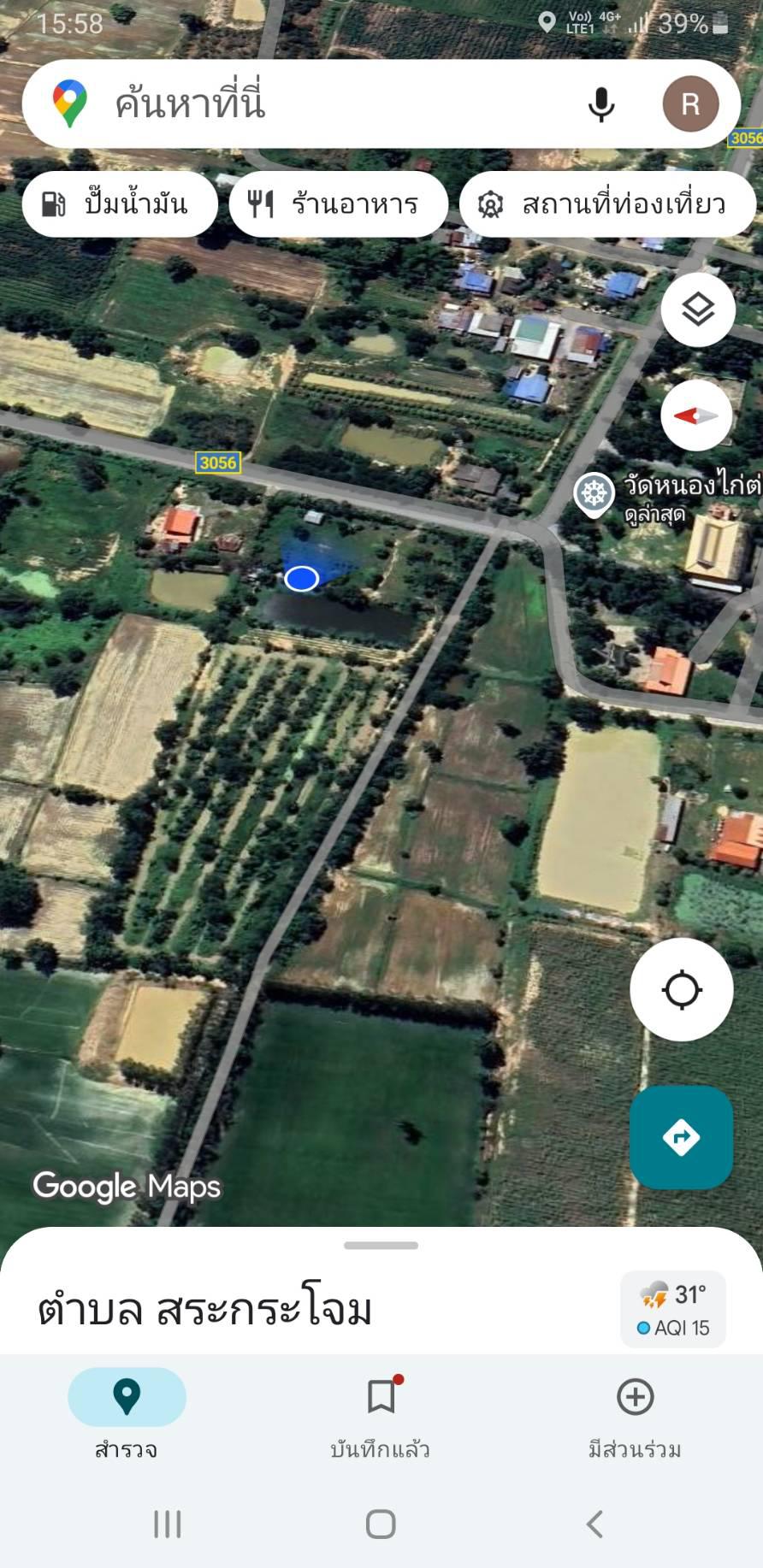
Task: Center the map on my location
Action: click(x=682, y=990)
